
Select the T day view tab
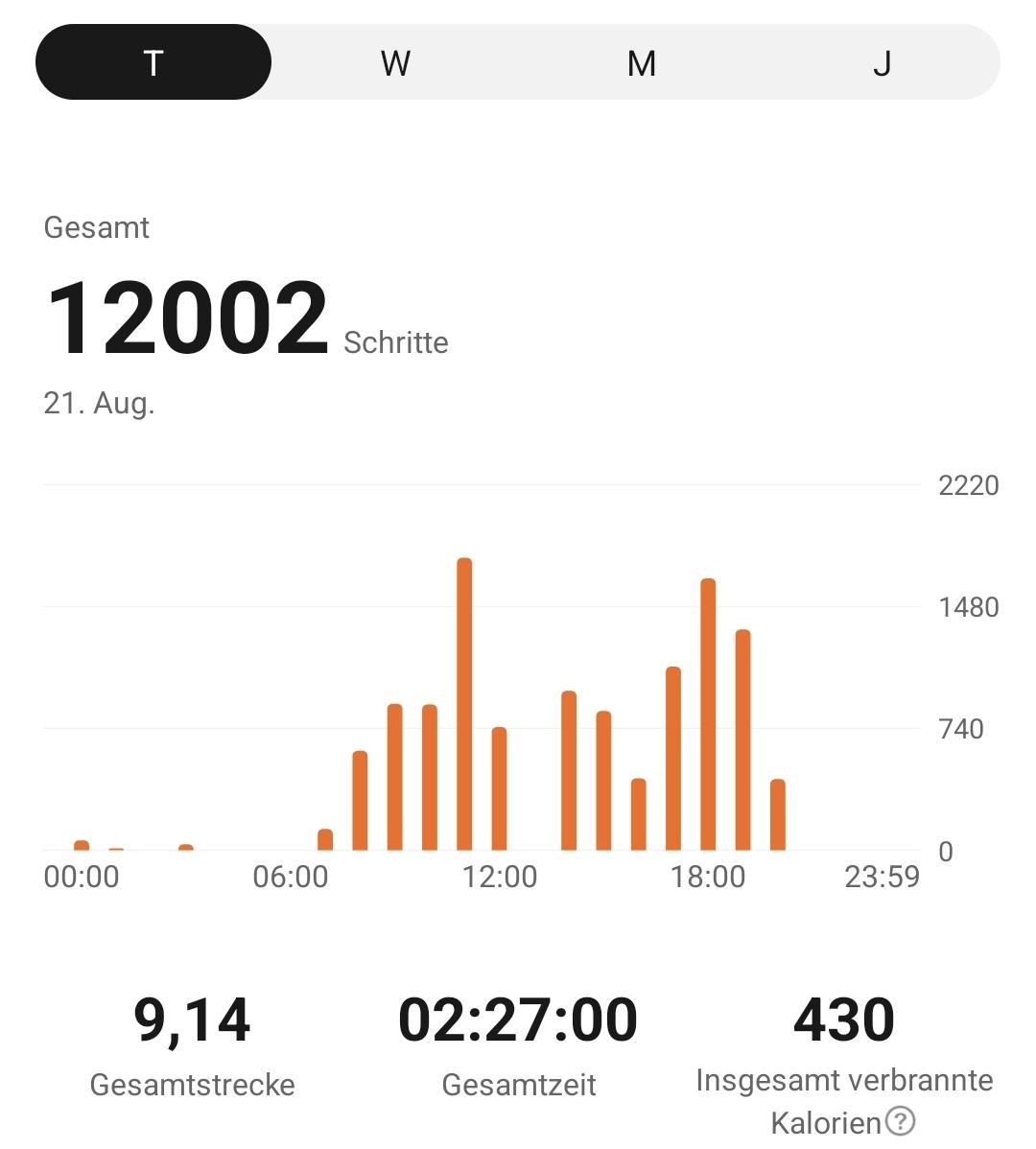tap(153, 63)
